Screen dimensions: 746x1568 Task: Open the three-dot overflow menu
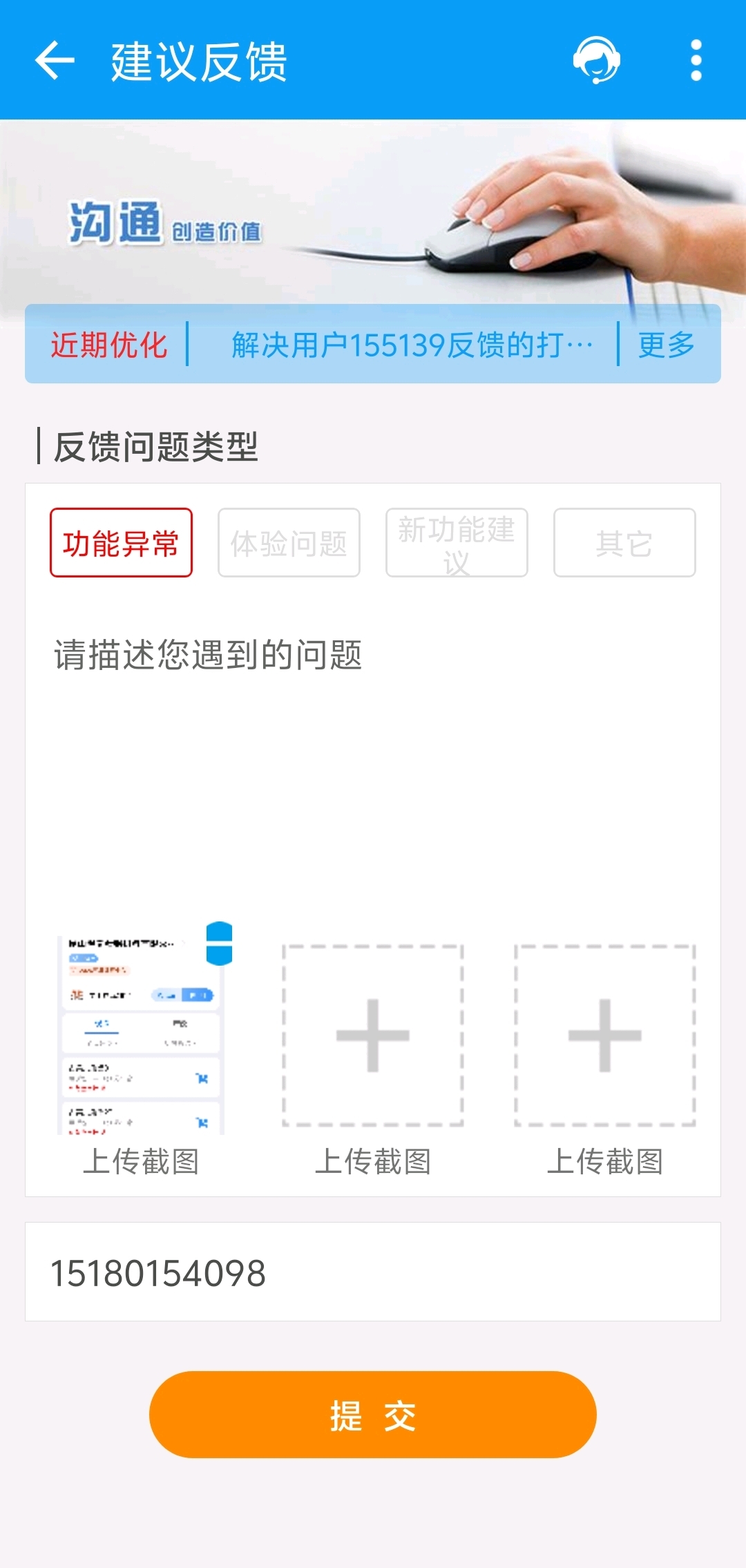[x=696, y=60]
